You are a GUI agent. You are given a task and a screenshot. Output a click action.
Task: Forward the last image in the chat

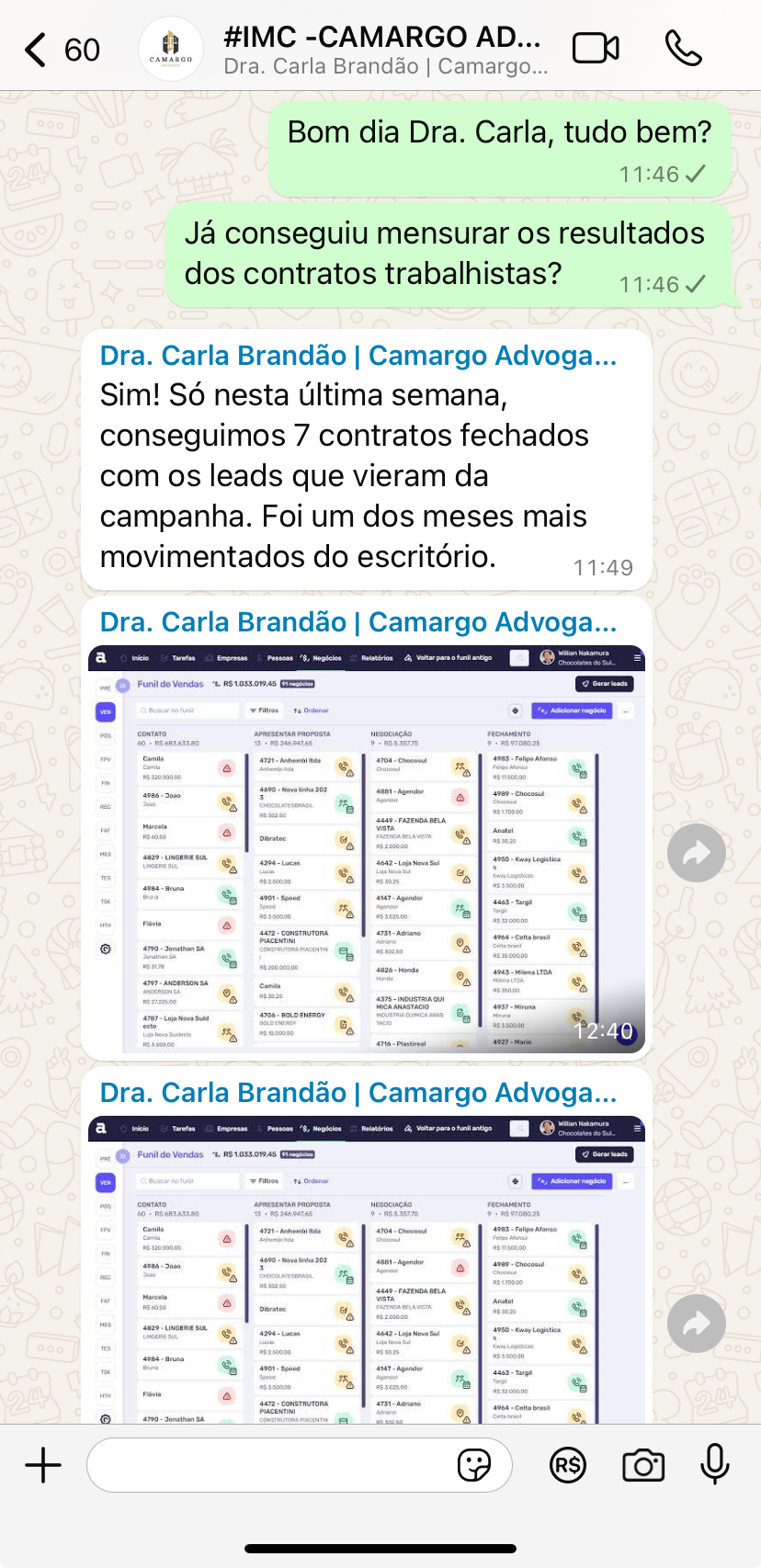[x=696, y=1324]
